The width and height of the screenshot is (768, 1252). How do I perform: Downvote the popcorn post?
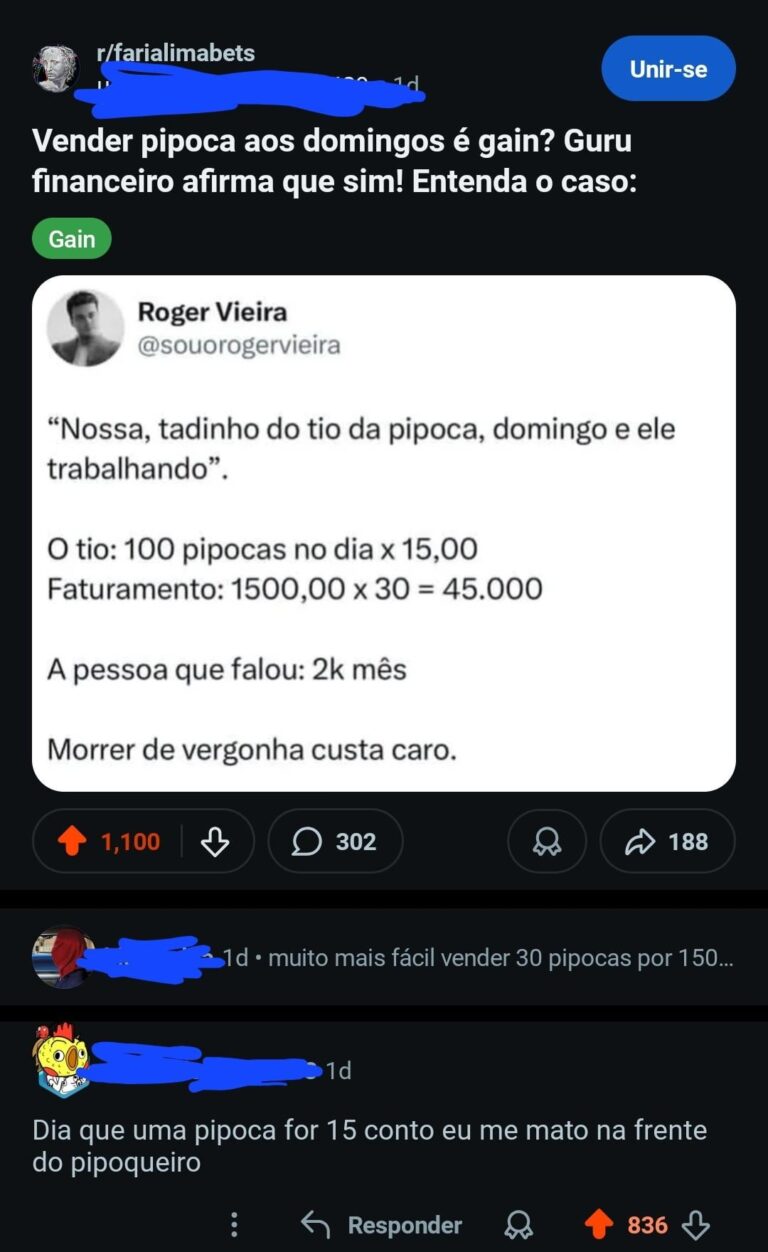[x=215, y=842]
